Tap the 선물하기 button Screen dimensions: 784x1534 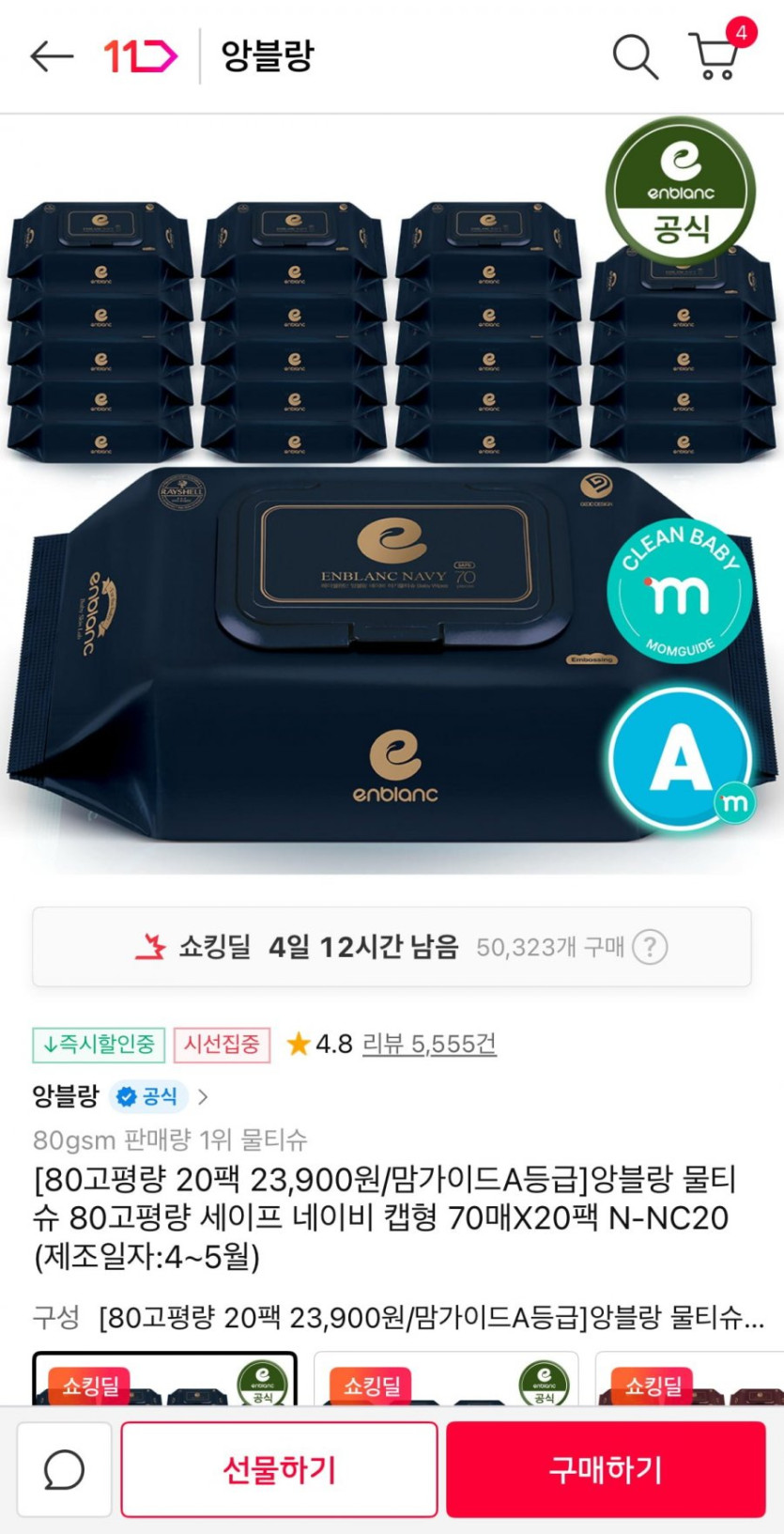[279, 1469]
